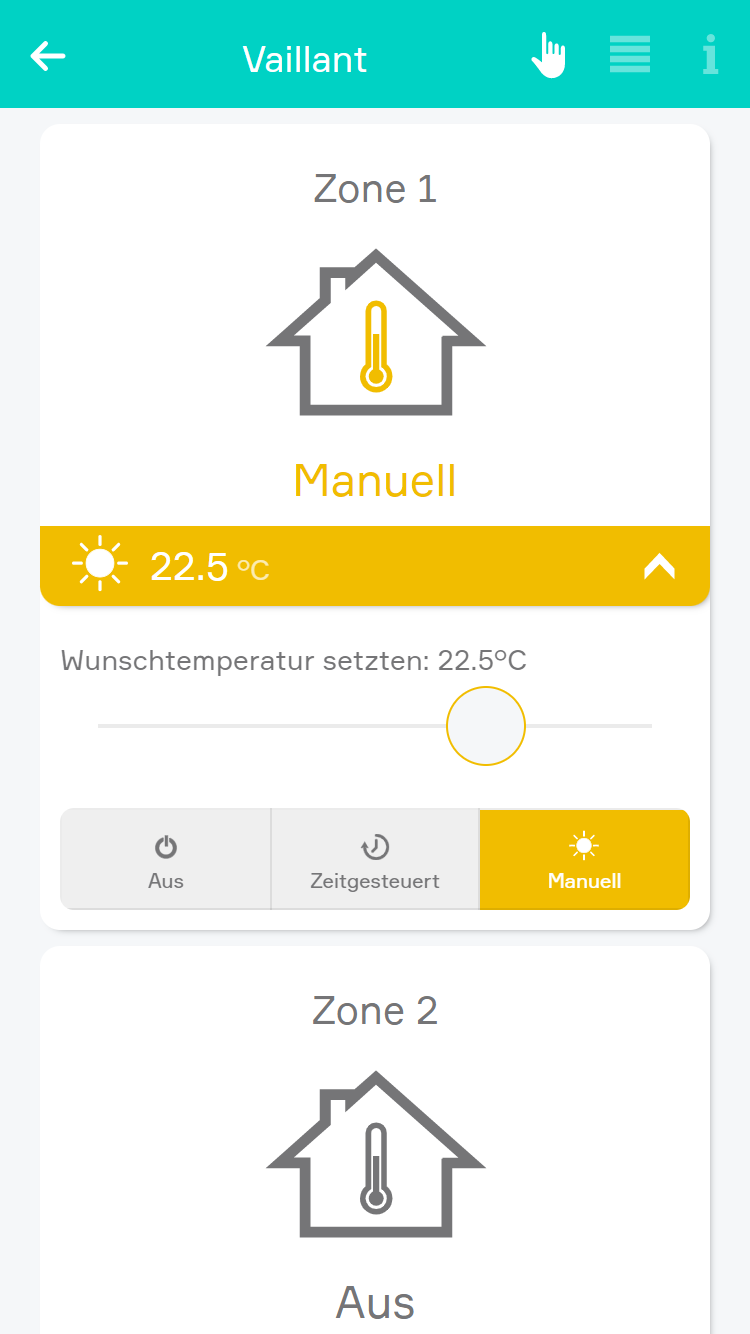Tap the Wunschtemperatur slider handle

click(x=486, y=726)
